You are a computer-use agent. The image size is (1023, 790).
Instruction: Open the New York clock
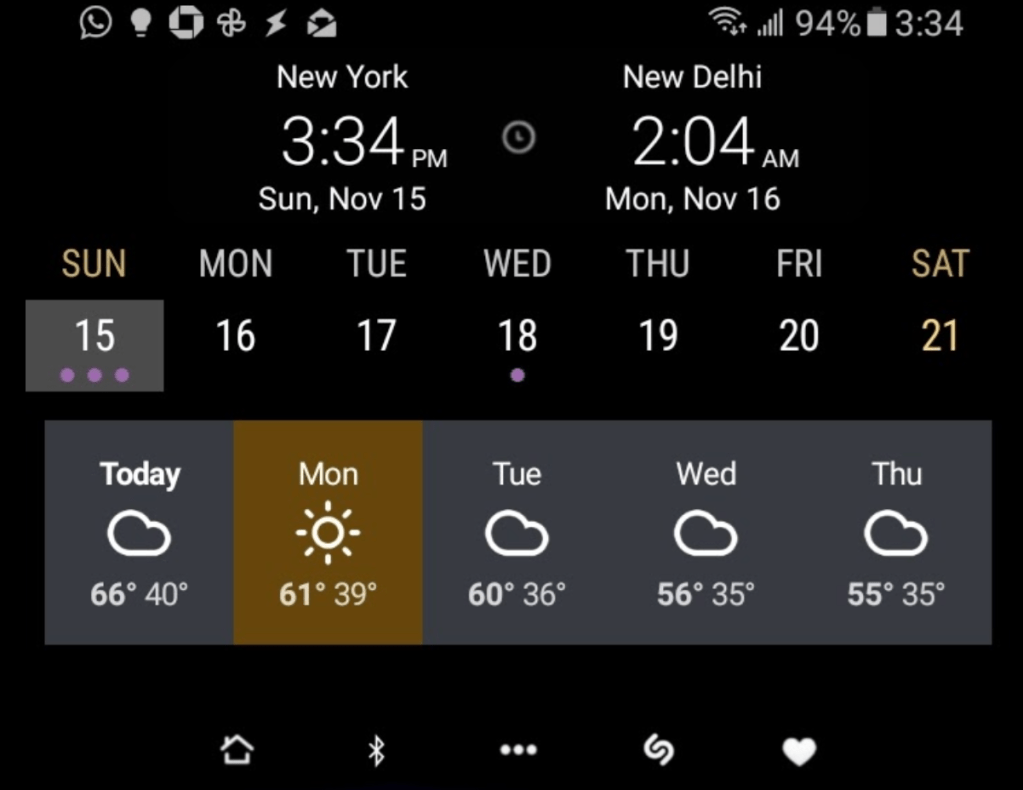[x=343, y=140]
